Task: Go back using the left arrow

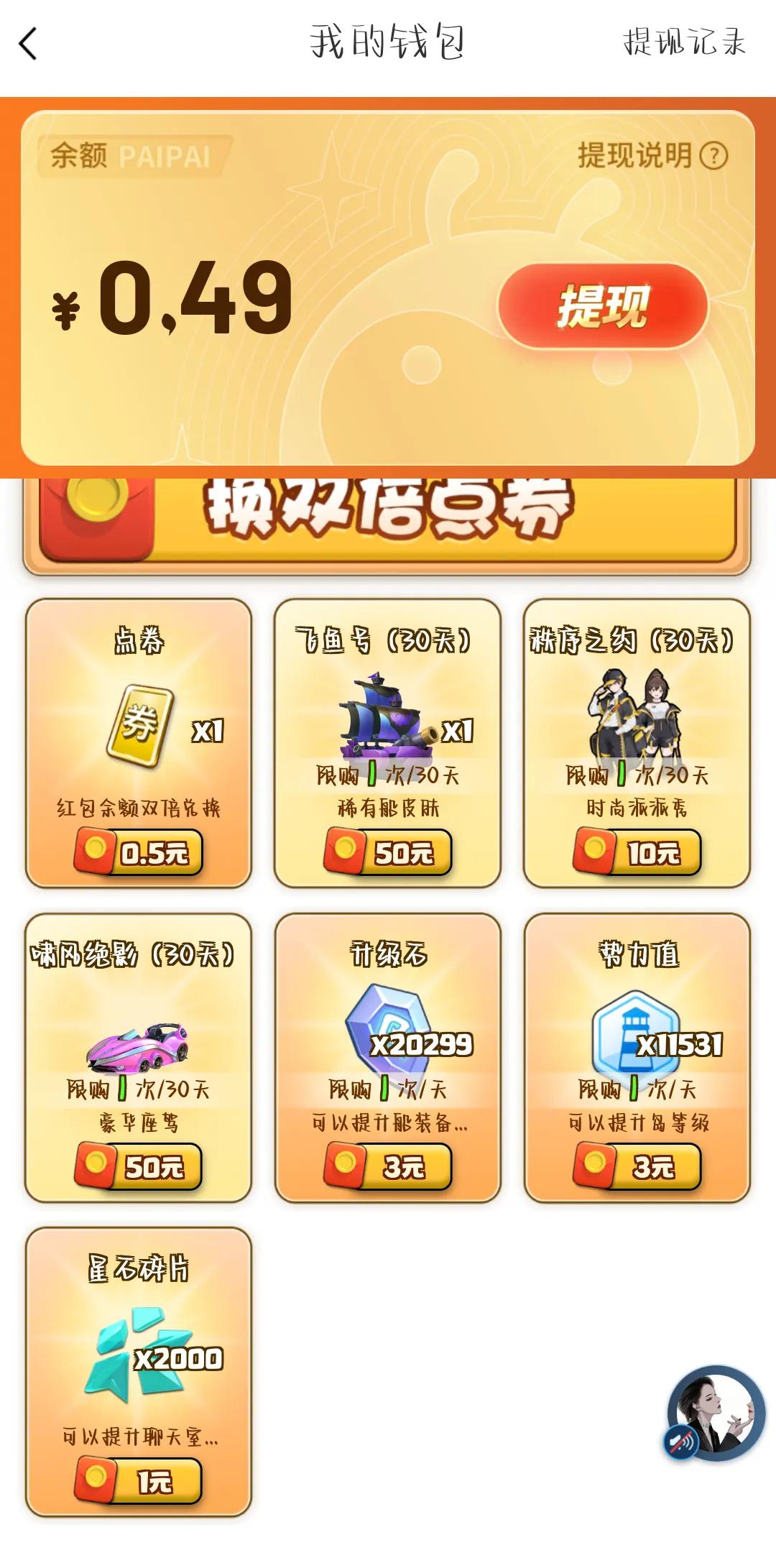Action: (x=26, y=43)
